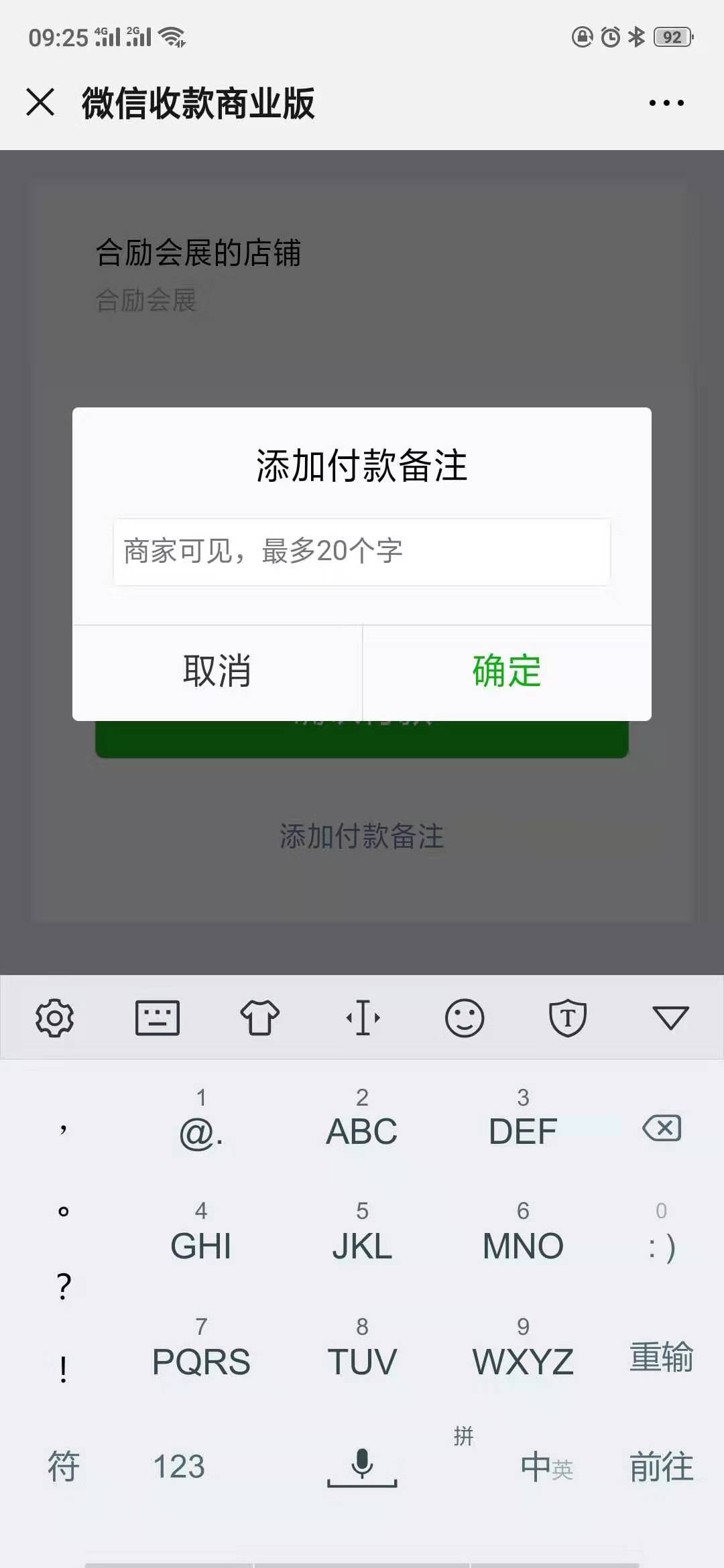This screenshot has width=724, height=1568.
Task: Focus the payment note input field
Action: point(361,552)
